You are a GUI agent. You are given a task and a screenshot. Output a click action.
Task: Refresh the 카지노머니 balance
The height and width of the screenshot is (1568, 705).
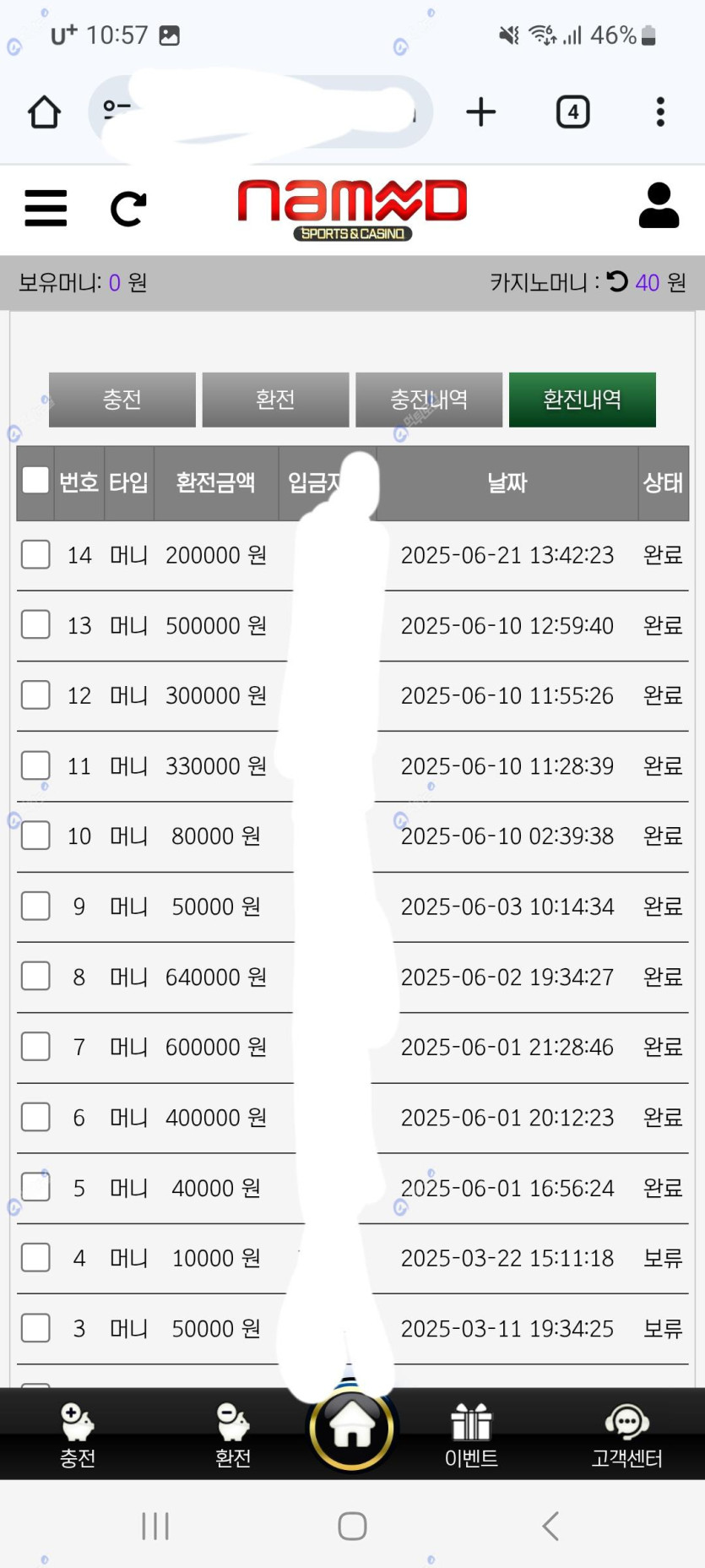[617, 281]
